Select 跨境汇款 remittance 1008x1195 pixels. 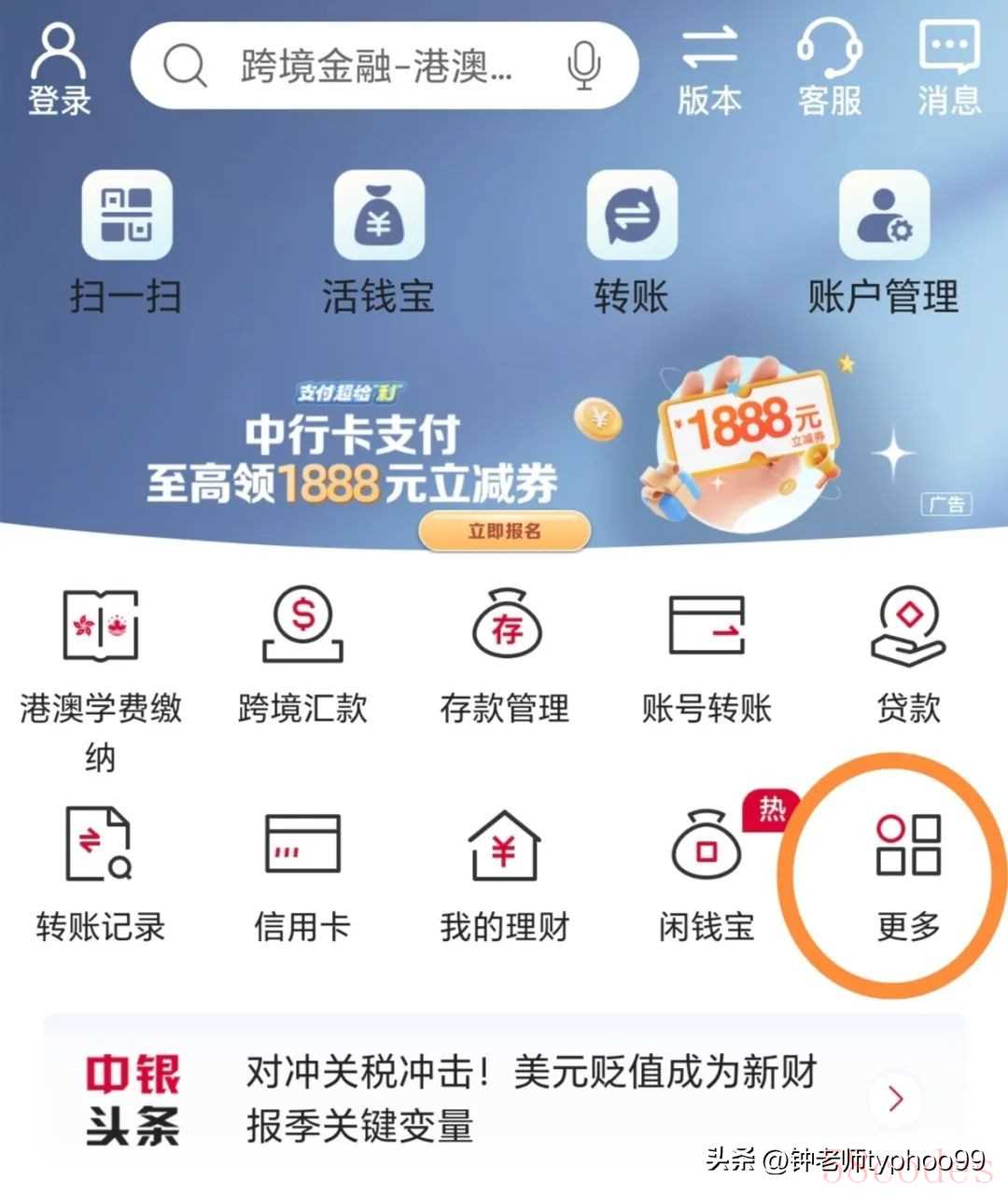pyautogui.click(x=302, y=654)
